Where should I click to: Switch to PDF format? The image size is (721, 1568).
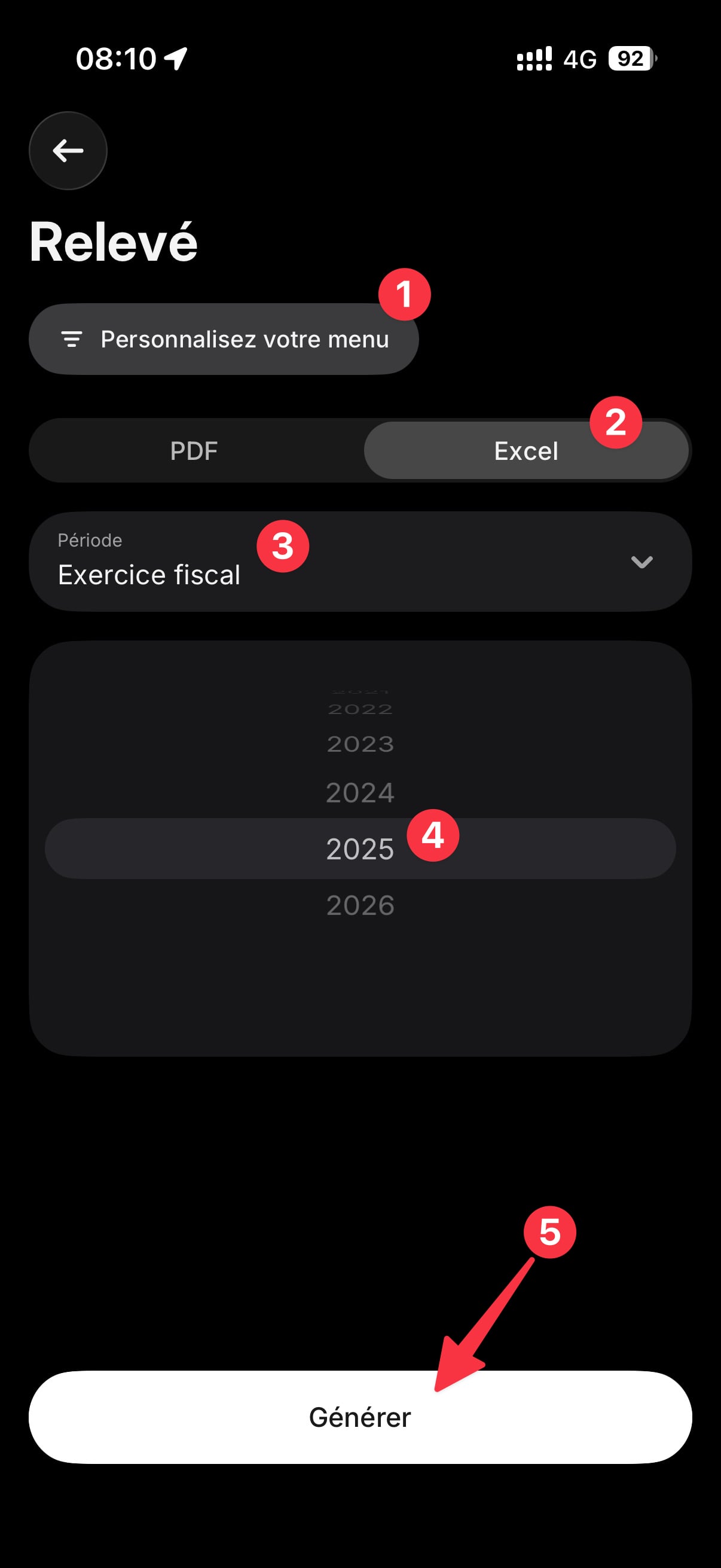(194, 451)
